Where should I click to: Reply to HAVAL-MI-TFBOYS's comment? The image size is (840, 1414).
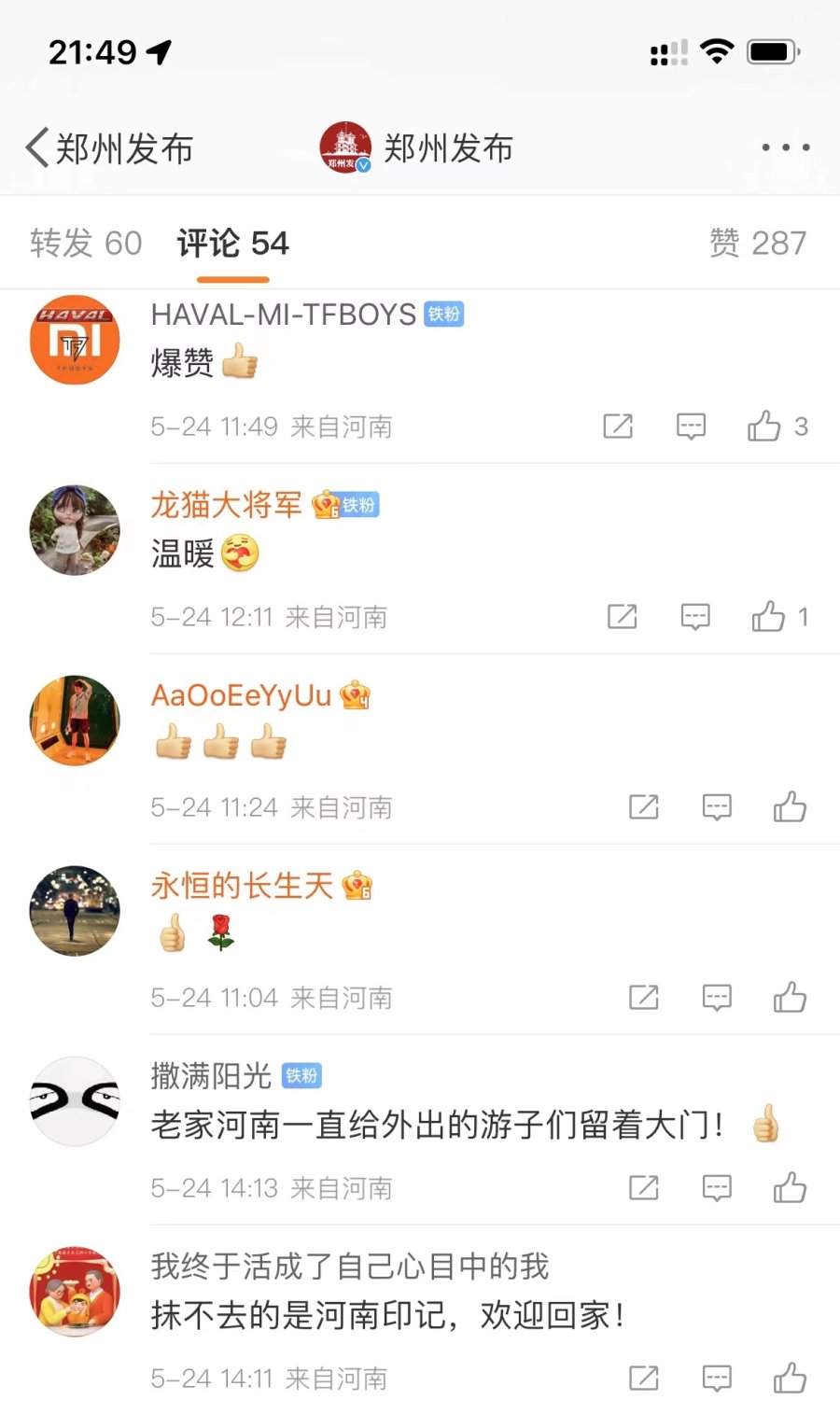pyautogui.click(x=691, y=427)
